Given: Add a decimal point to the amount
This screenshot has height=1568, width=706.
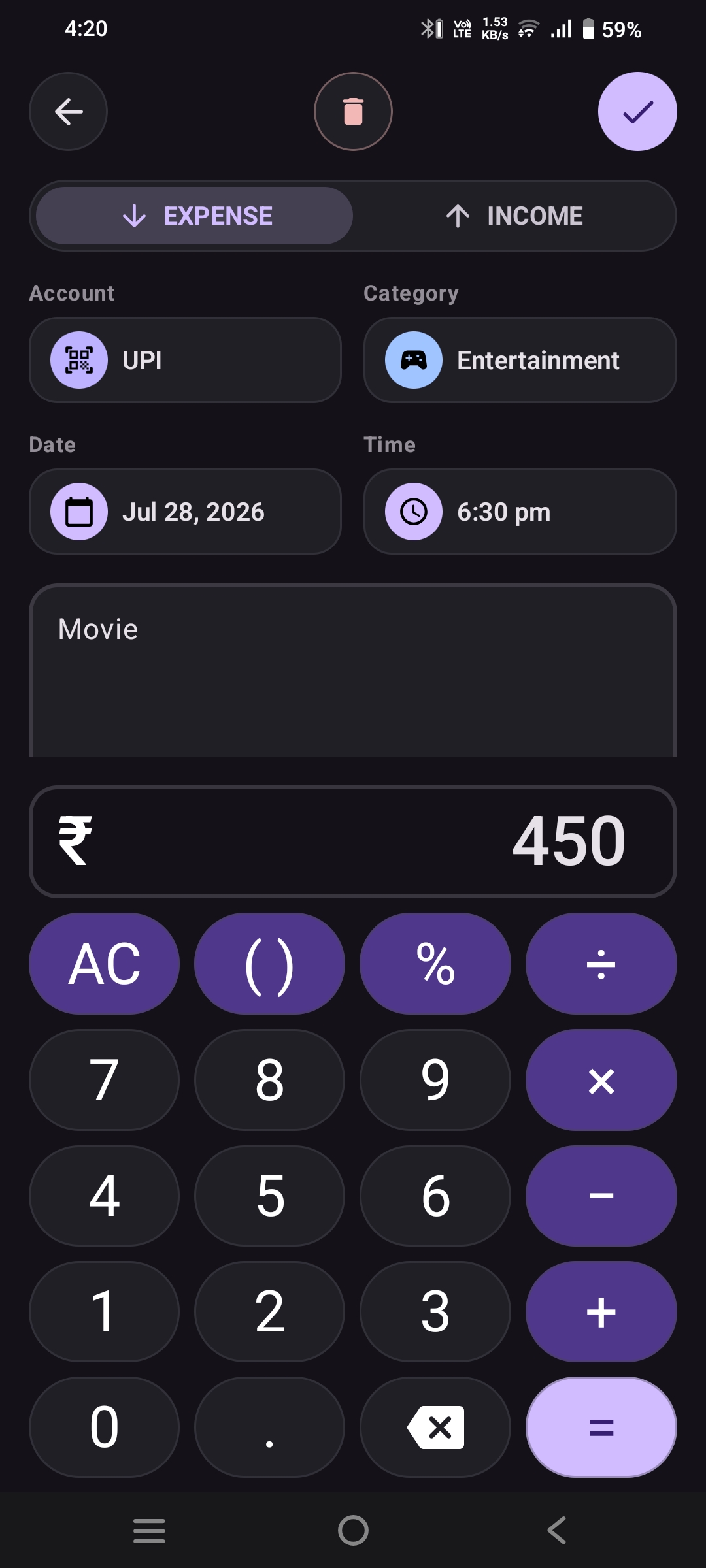Looking at the screenshot, I should [269, 1428].
